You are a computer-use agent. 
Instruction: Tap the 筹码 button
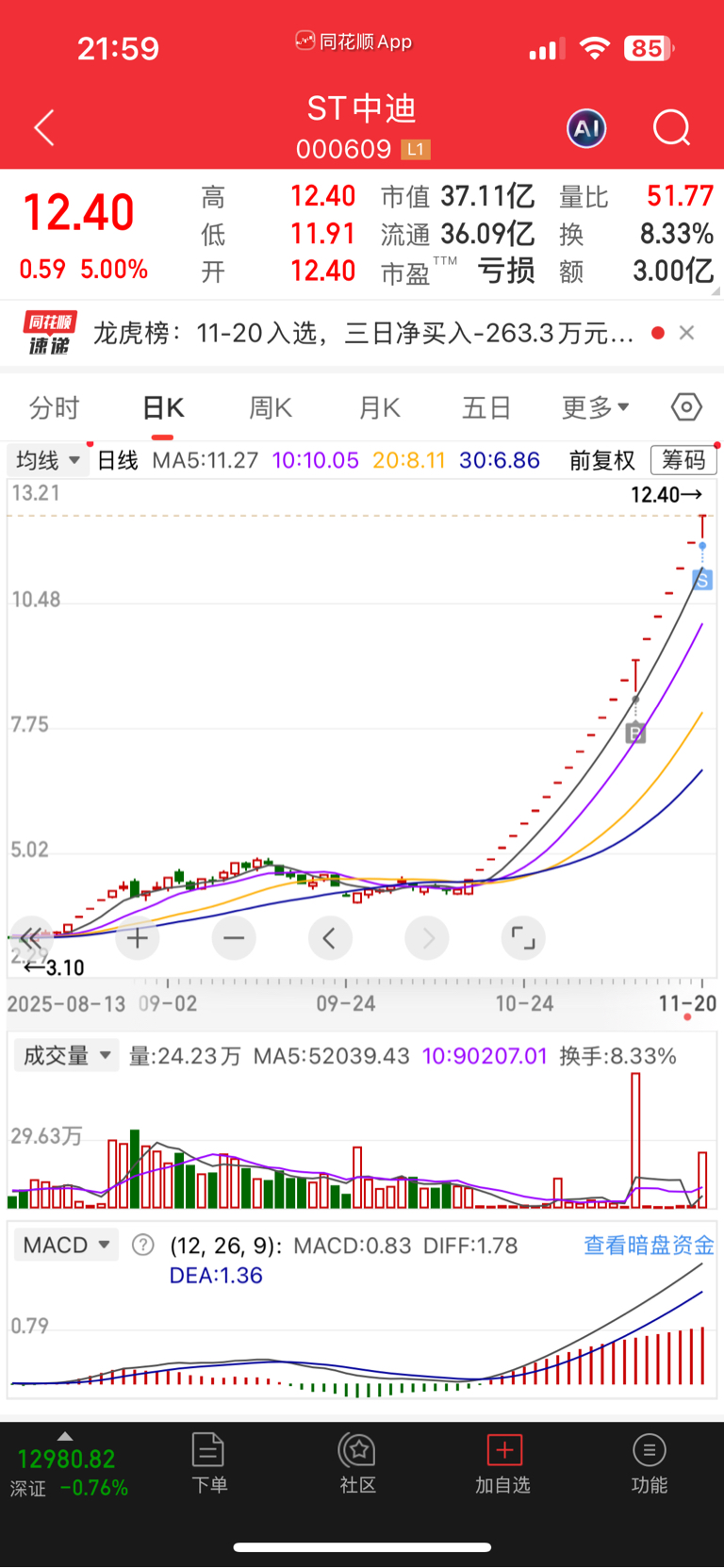coord(683,460)
